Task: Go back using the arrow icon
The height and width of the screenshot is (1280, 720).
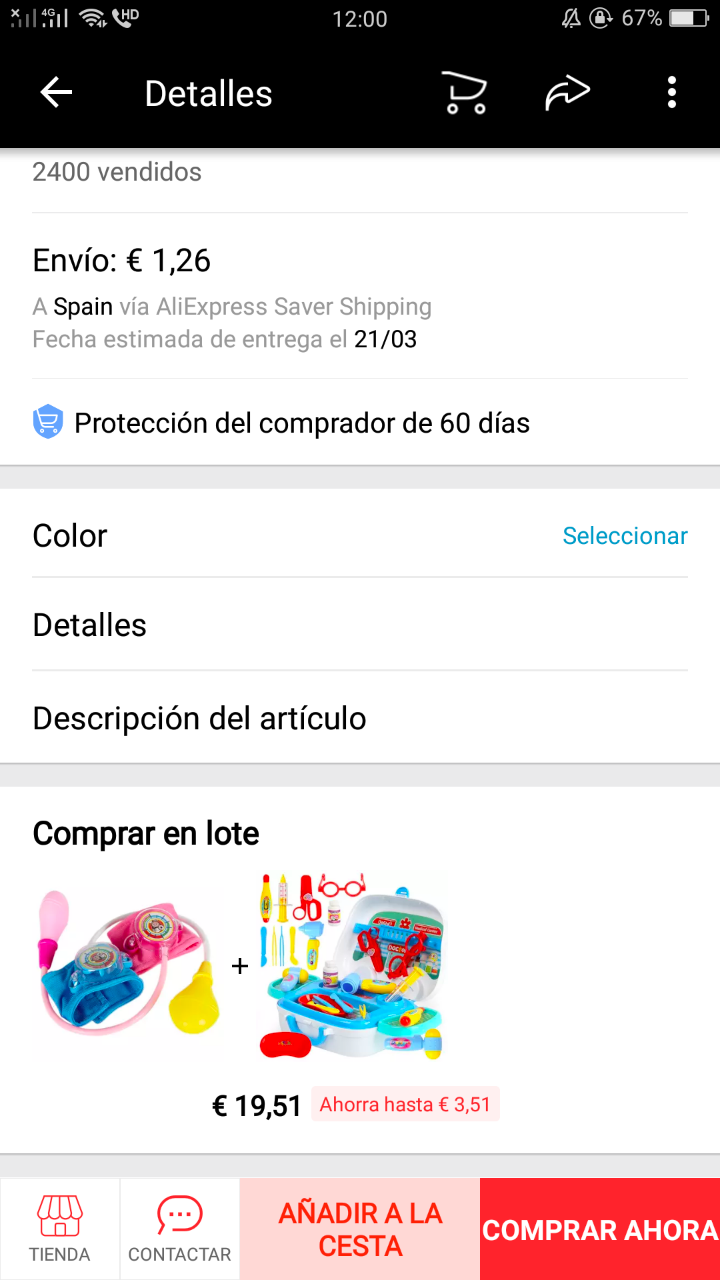Action: tap(56, 93)
